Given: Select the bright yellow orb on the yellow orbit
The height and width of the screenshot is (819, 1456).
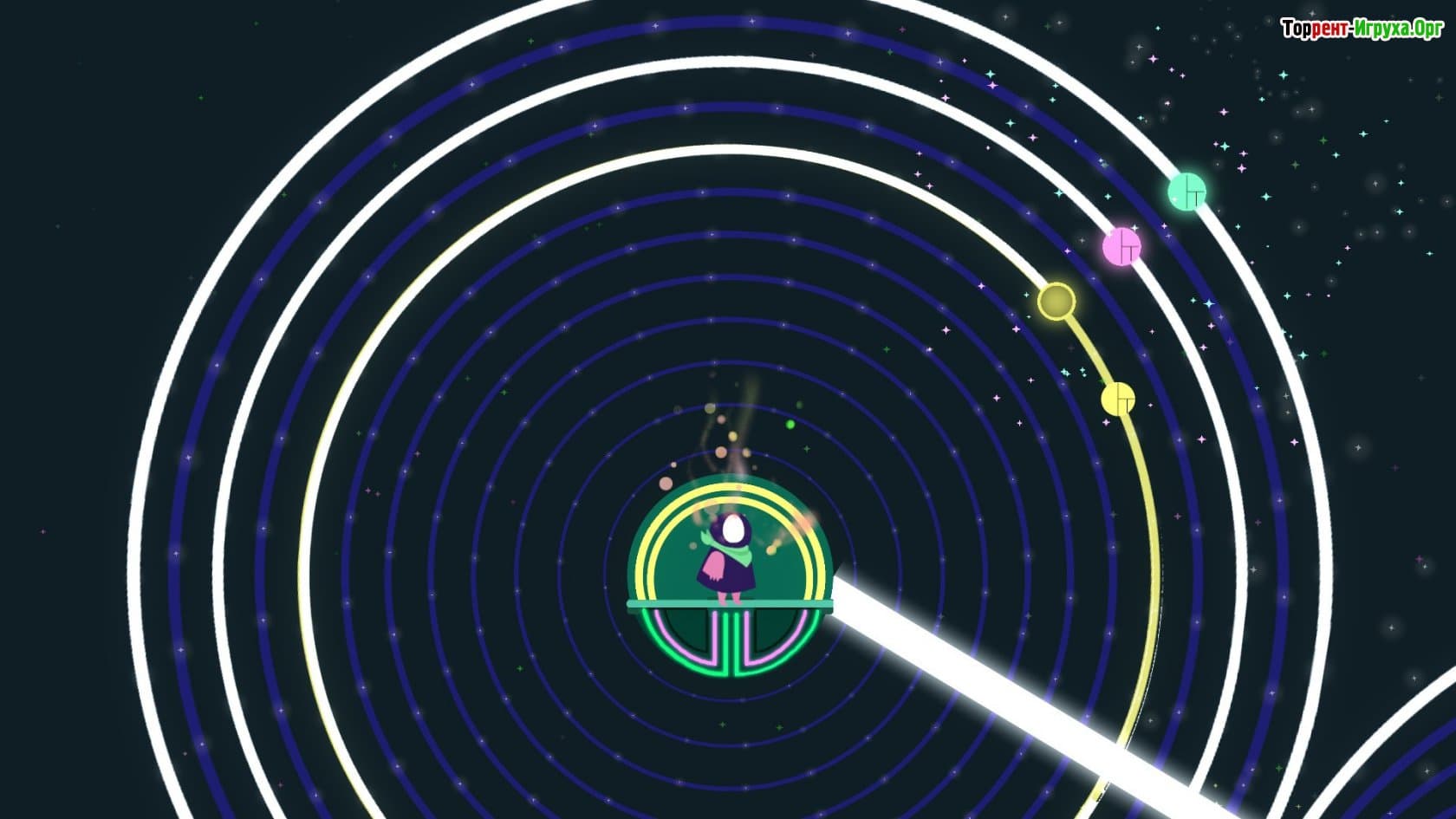Looking at the screenshot, I should click(x=1118, y=399).
